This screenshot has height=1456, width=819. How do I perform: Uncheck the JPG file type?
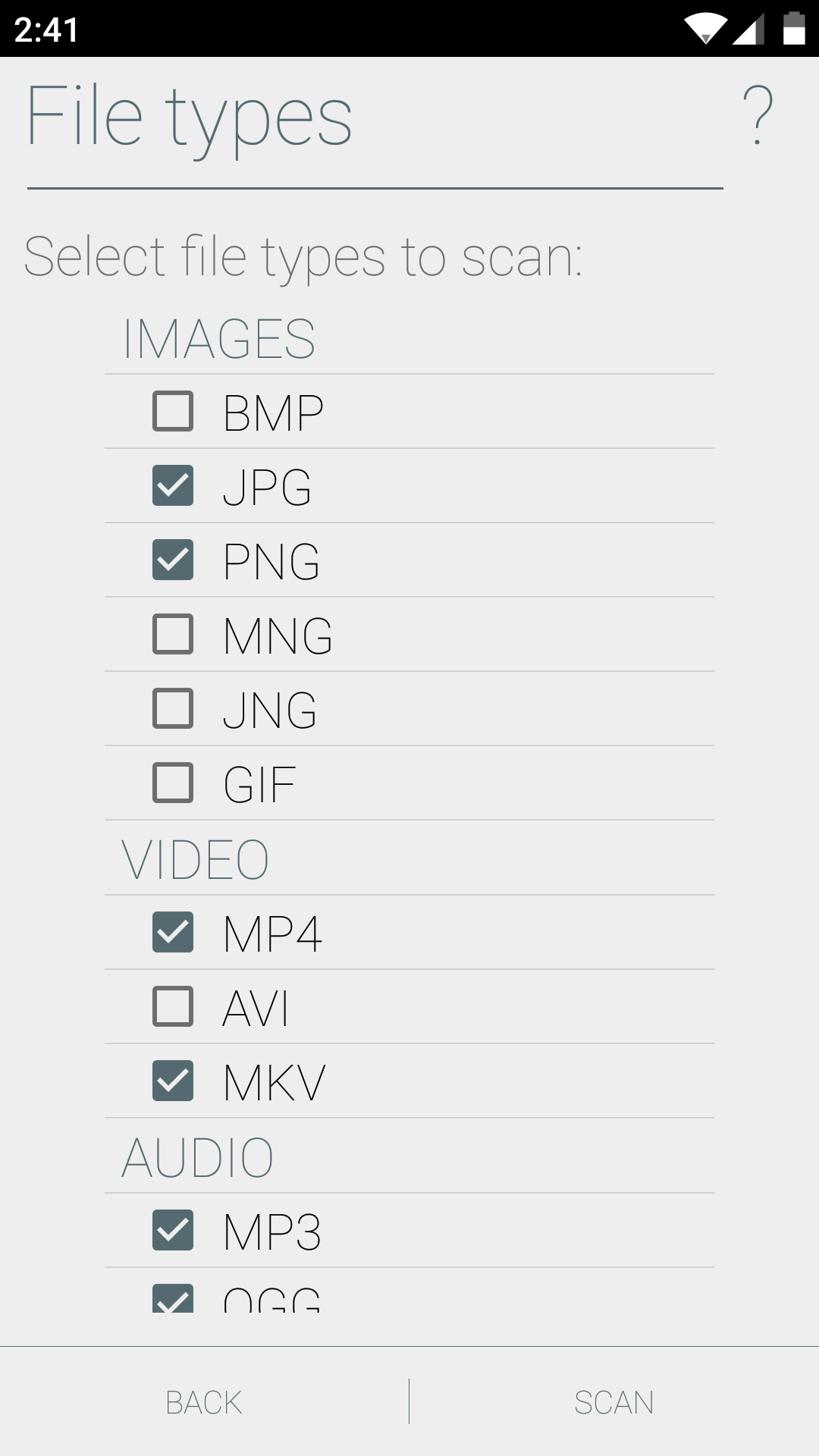[173, 485]
